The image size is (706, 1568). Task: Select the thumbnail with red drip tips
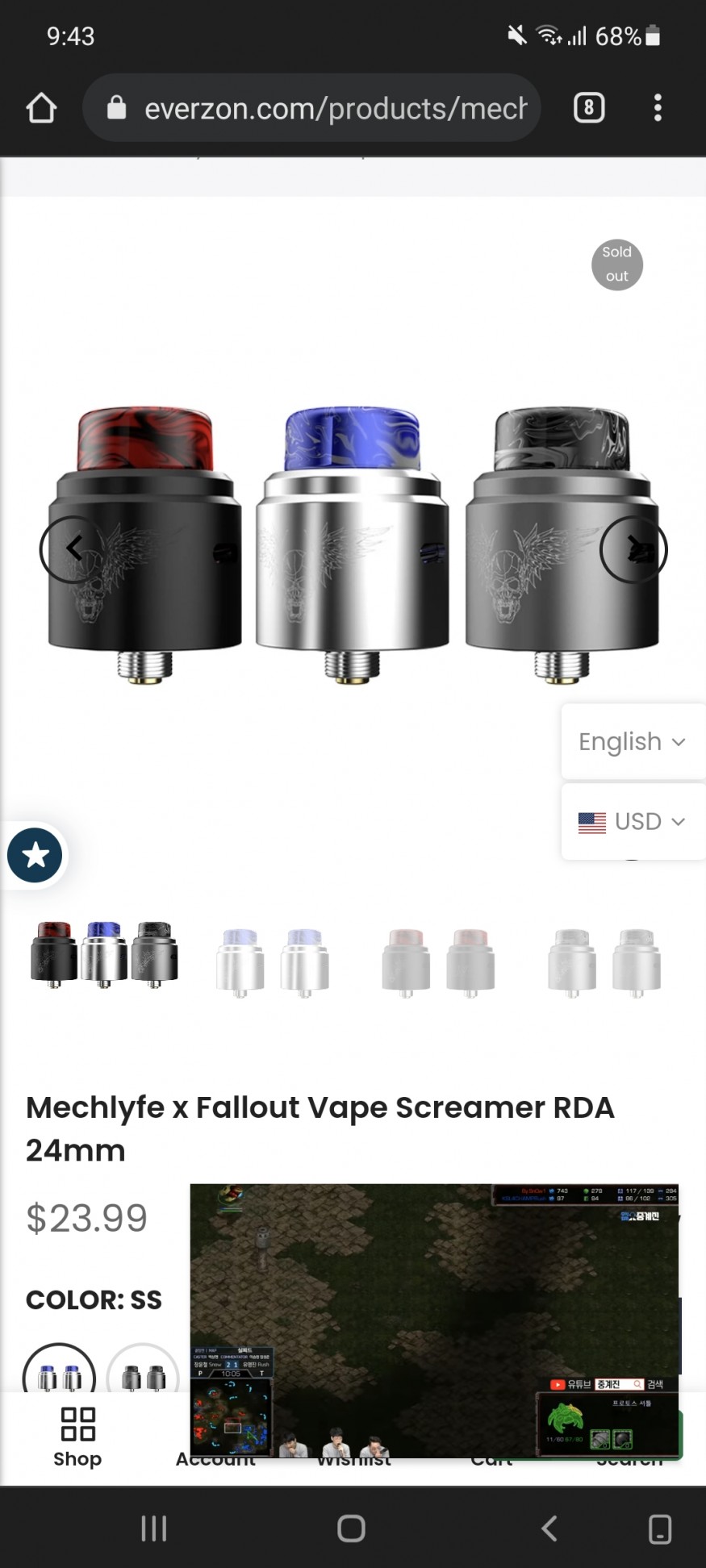[x=438, y=961]
